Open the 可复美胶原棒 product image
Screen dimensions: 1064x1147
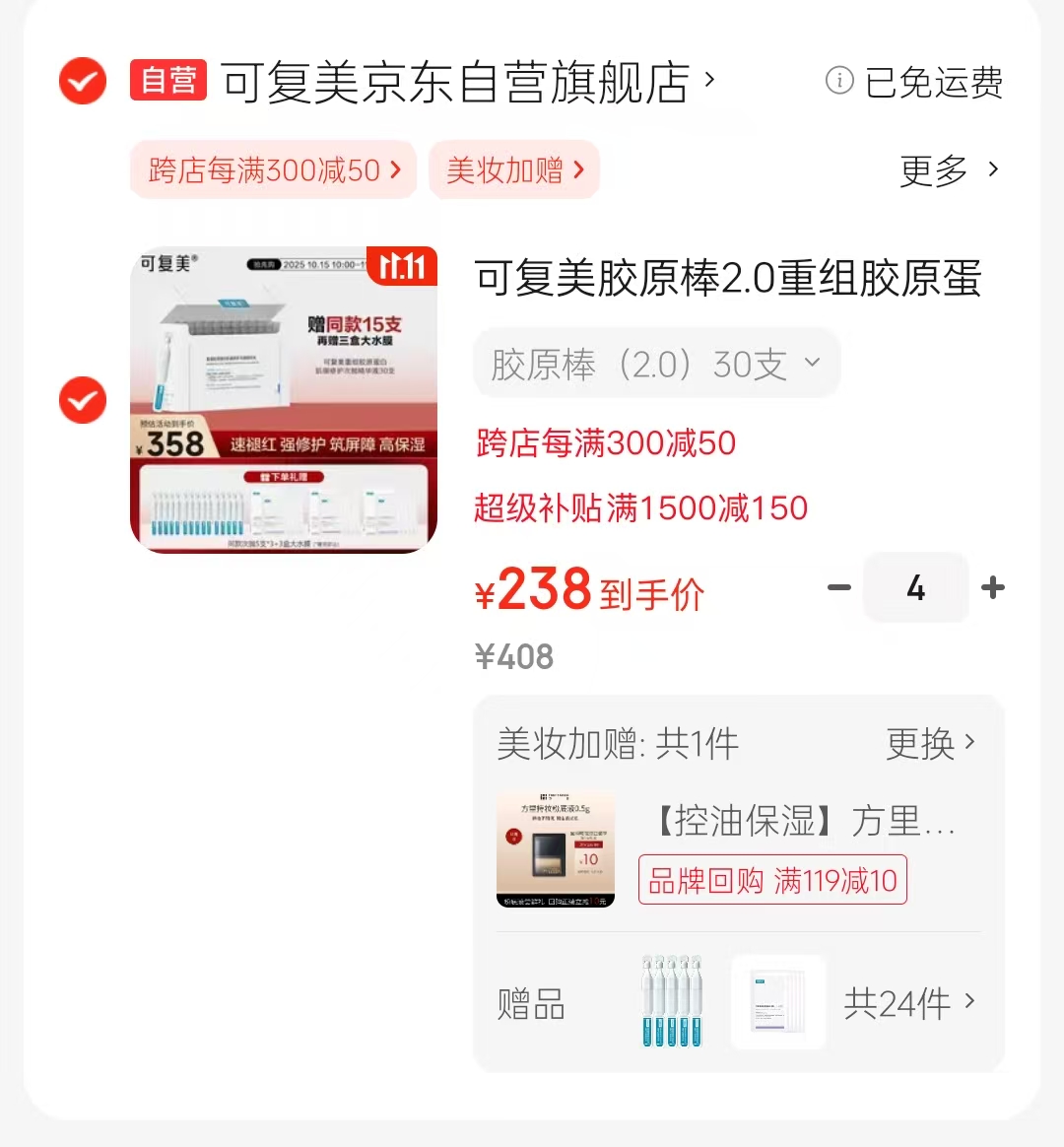[x=284, y=399]
